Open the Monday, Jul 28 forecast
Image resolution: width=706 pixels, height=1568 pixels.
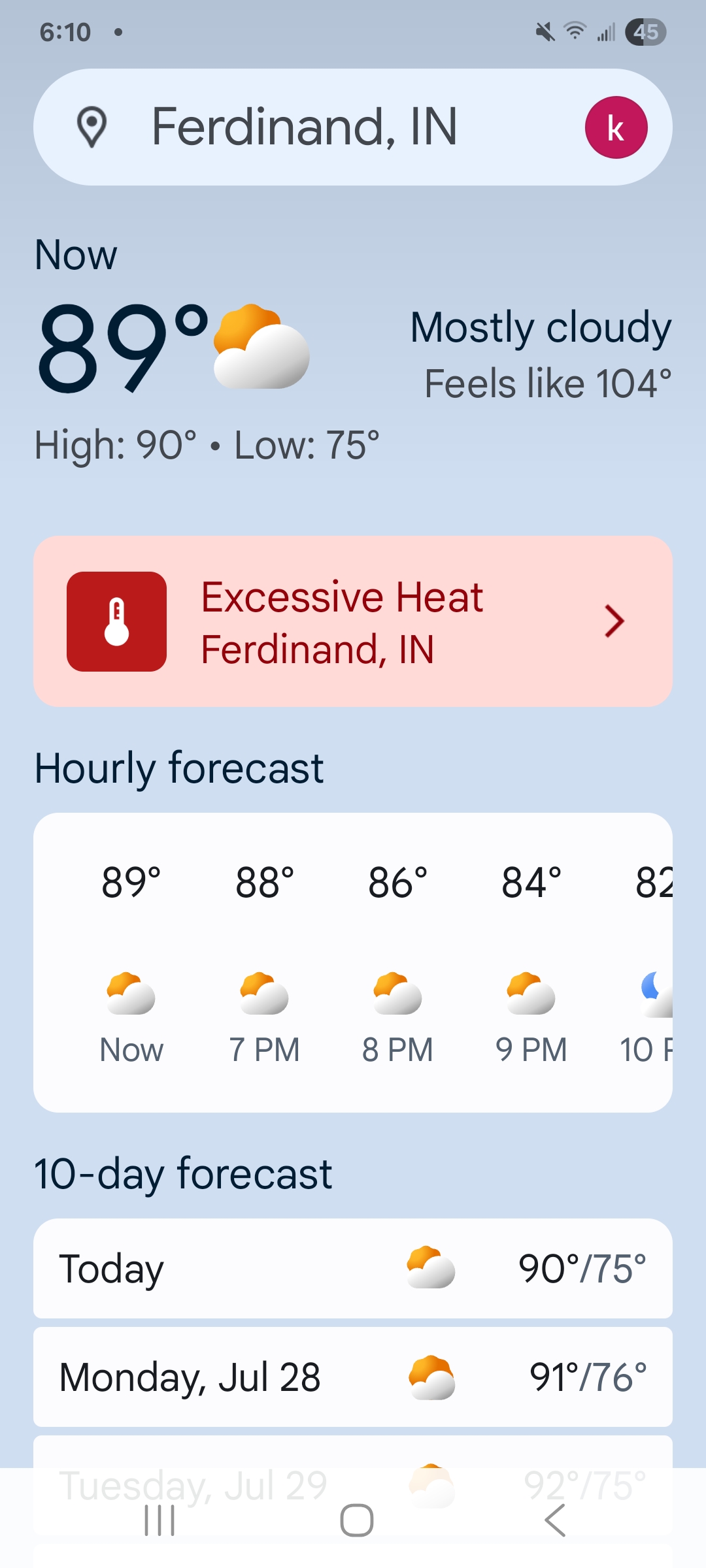pyautogui.click(x=353, y=1377)
